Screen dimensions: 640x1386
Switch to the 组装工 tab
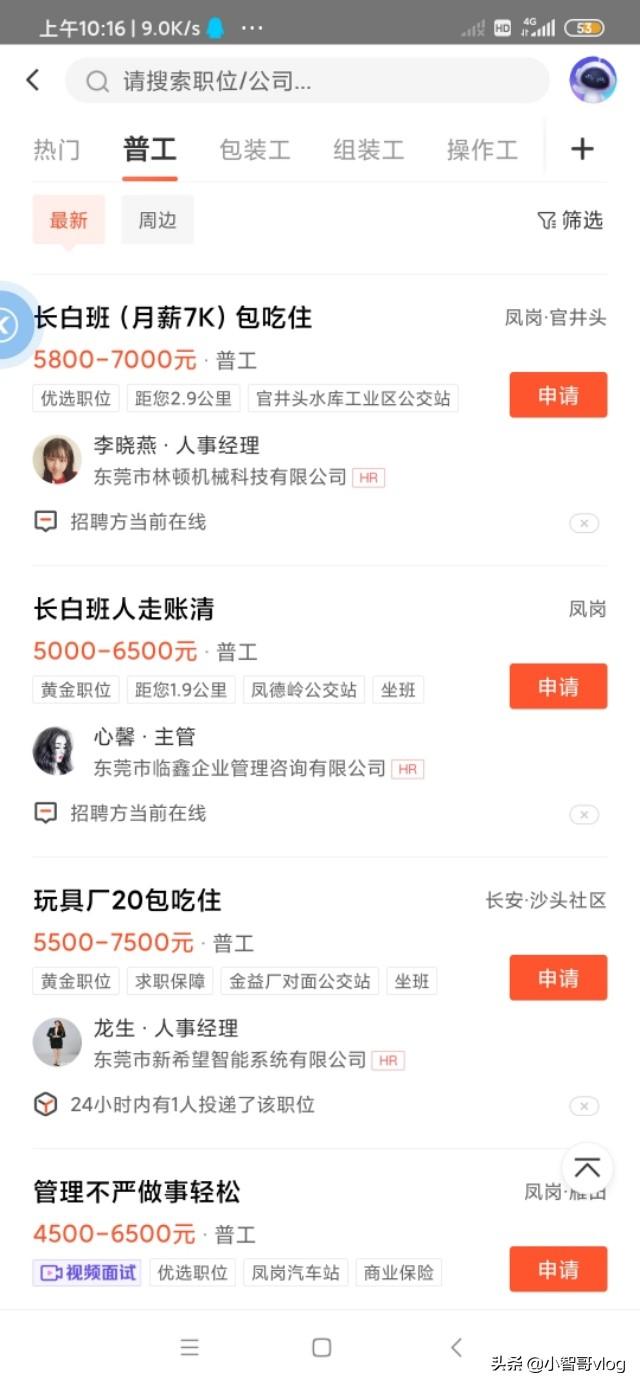coord(368,150)
